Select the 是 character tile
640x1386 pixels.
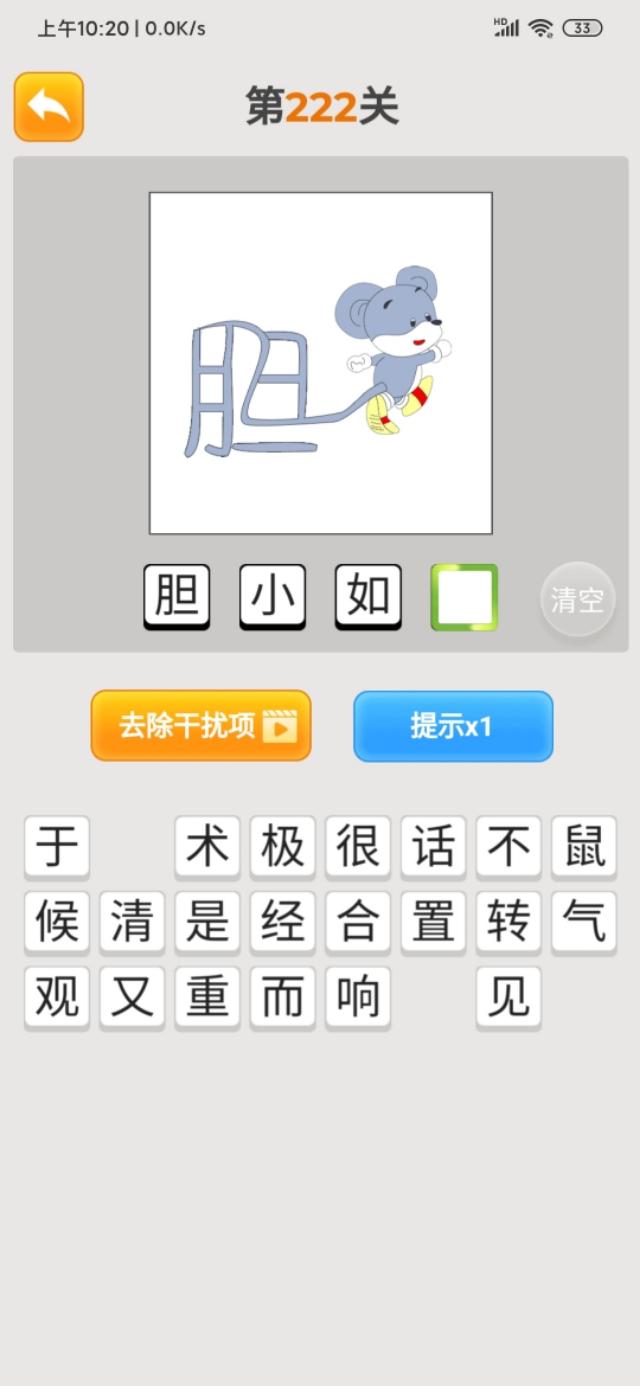click(x=207, y=923)
